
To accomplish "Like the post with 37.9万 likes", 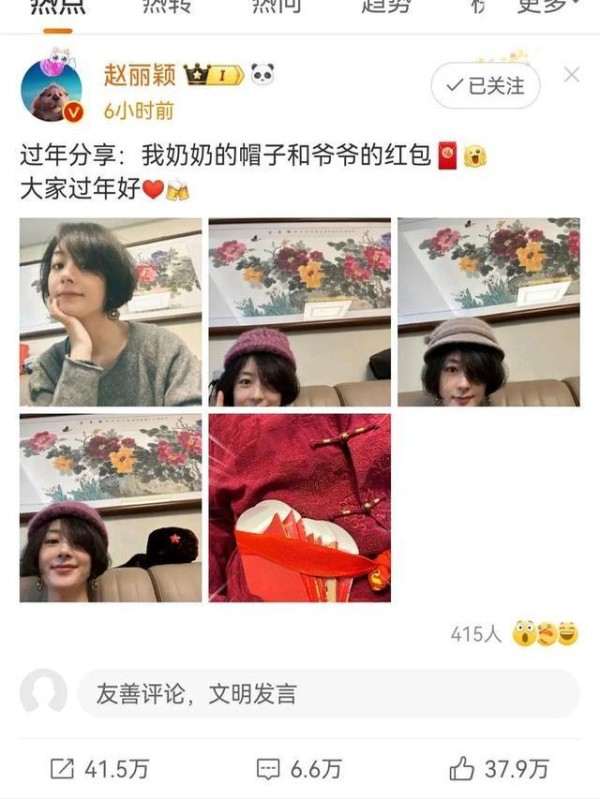I will [x=498, y=768].
